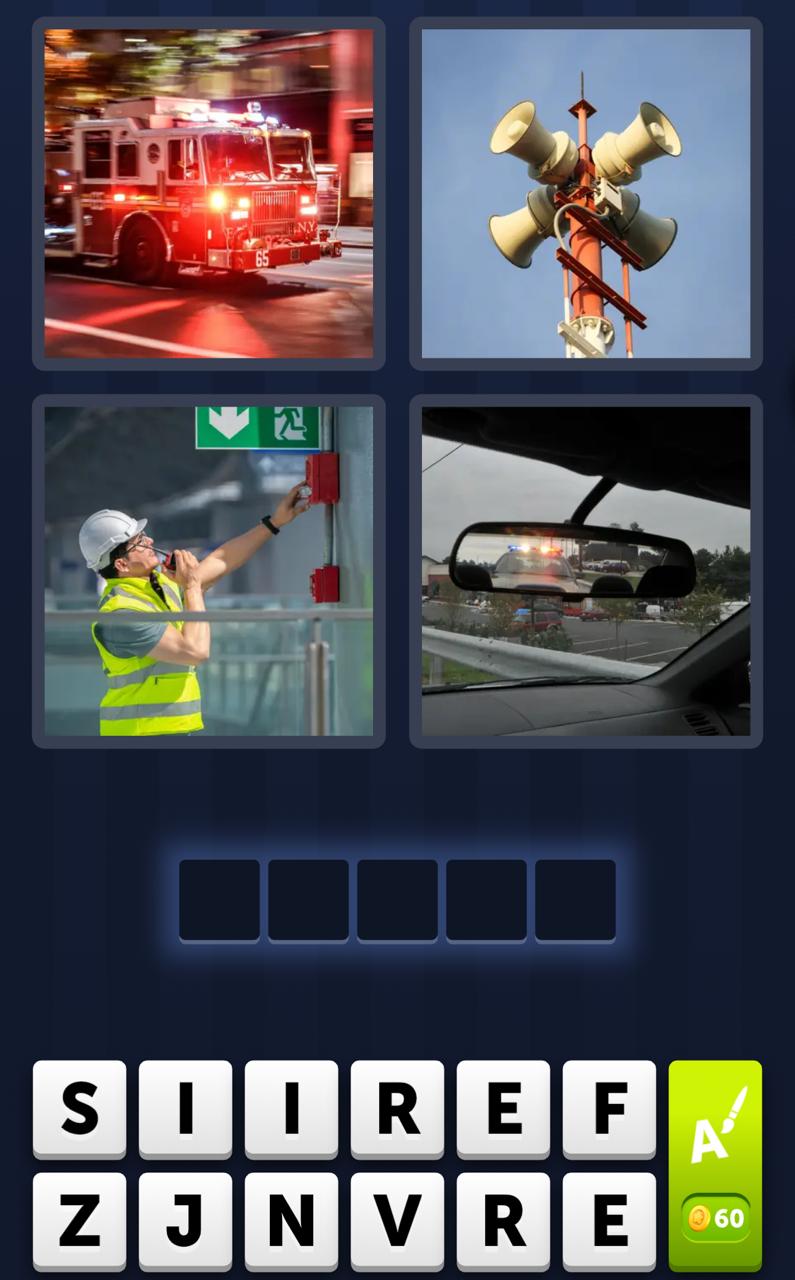This screenshot has height=1280, width=795.
Task: Tap the letter tile N
Action: pyautogui.click(x=291, y=1220)
